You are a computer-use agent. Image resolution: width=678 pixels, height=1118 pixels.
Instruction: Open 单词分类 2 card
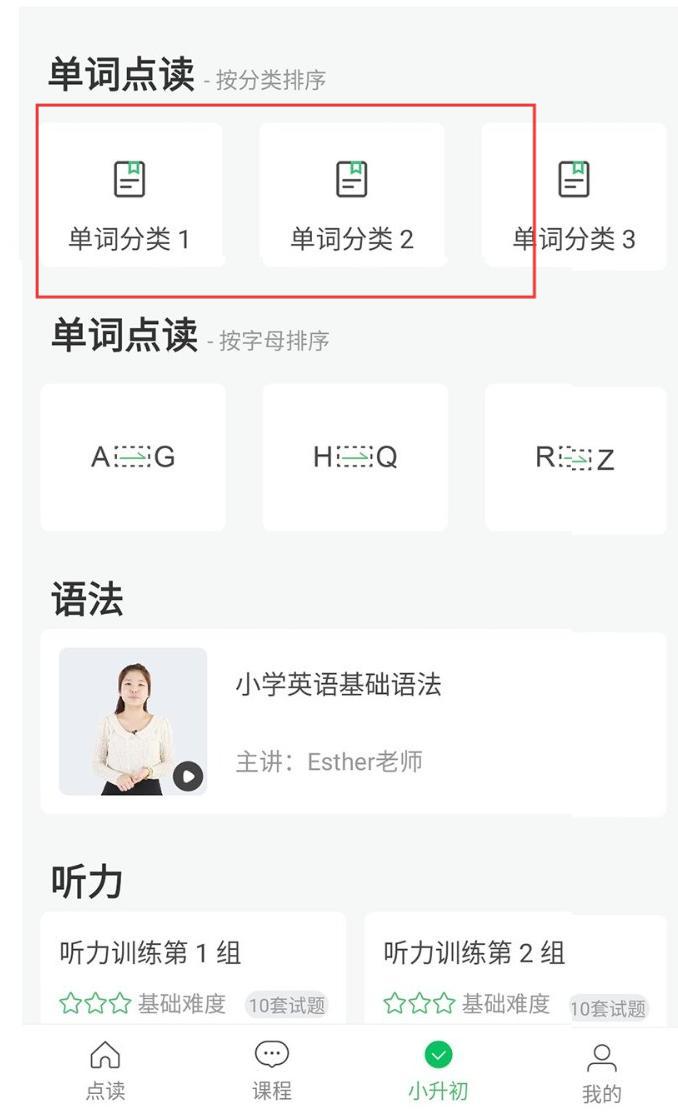click(353, 195)
